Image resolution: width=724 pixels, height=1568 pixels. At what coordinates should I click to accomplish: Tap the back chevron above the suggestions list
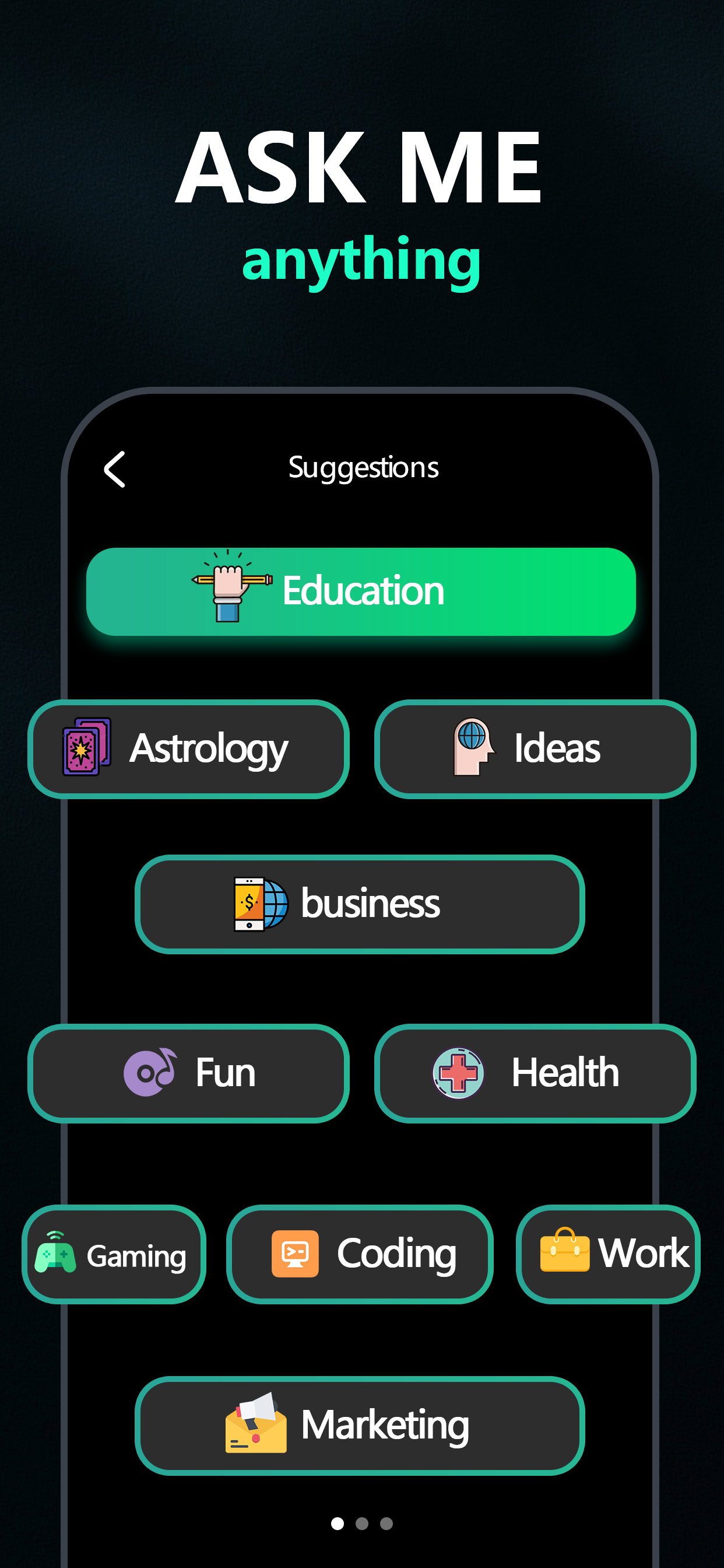coord(115,468)
